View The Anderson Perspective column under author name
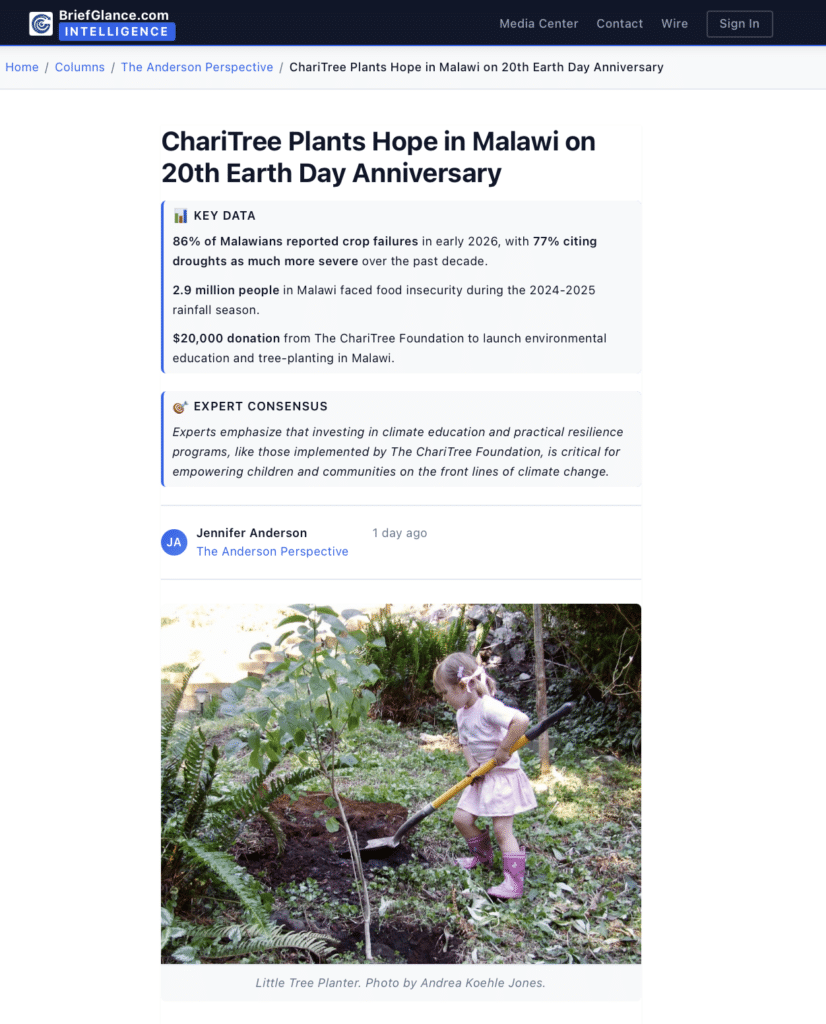 272,551
